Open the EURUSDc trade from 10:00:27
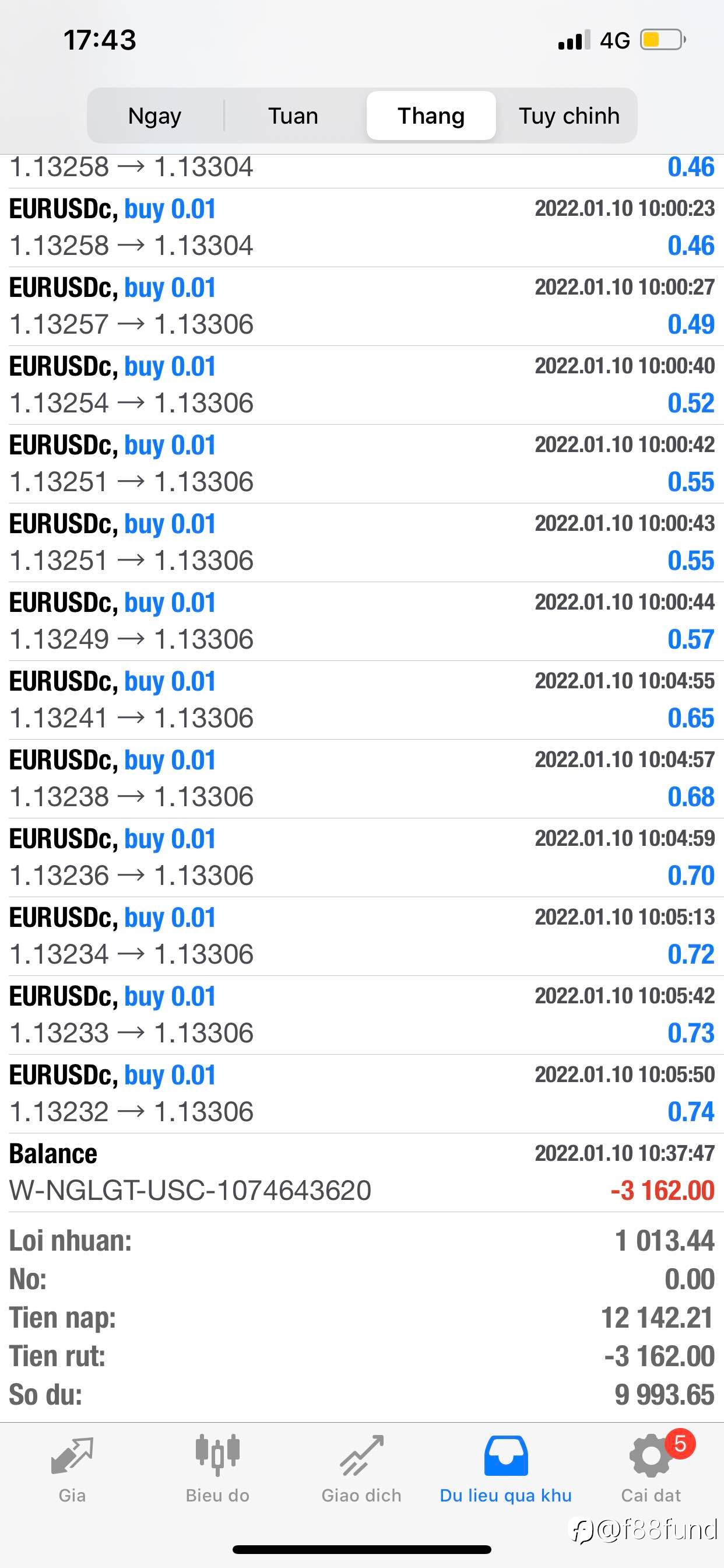Image resolution: width=724 pixels, height=1568 pixels. click(x=362, y=306)
